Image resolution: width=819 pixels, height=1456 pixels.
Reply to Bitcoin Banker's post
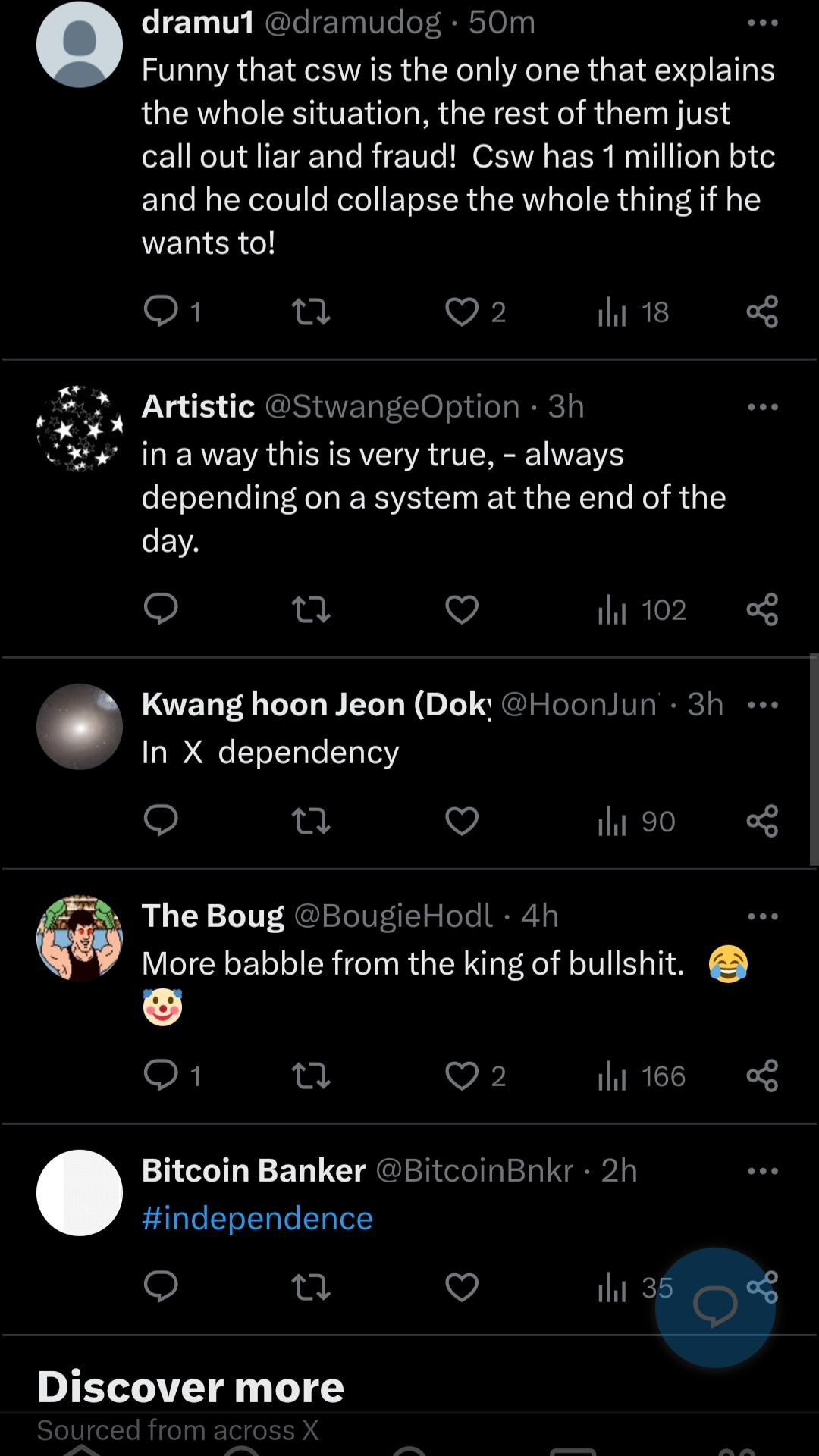pyautogui.click(x=161, y=1287)
